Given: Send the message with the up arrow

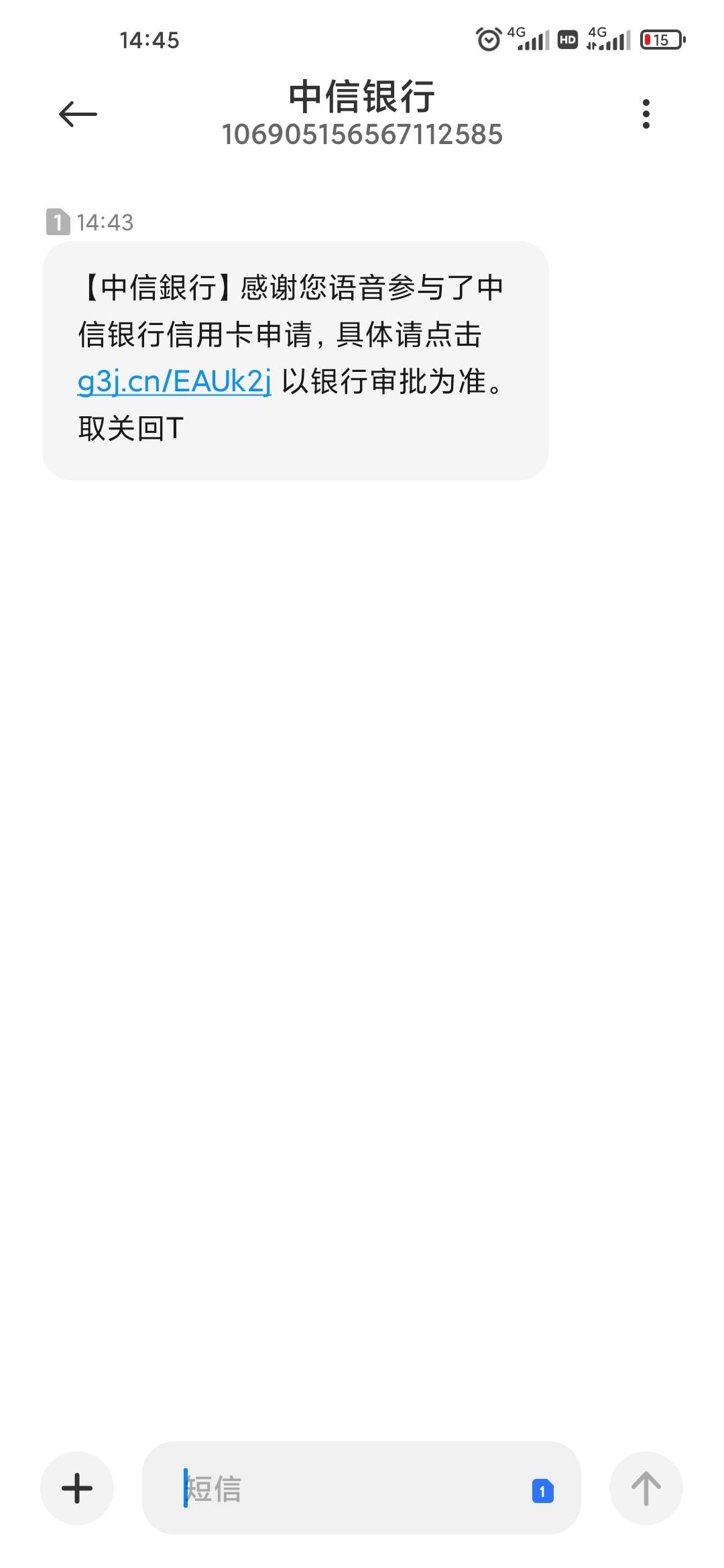Looking at the screenshot, I should [x=646, y=1488].
